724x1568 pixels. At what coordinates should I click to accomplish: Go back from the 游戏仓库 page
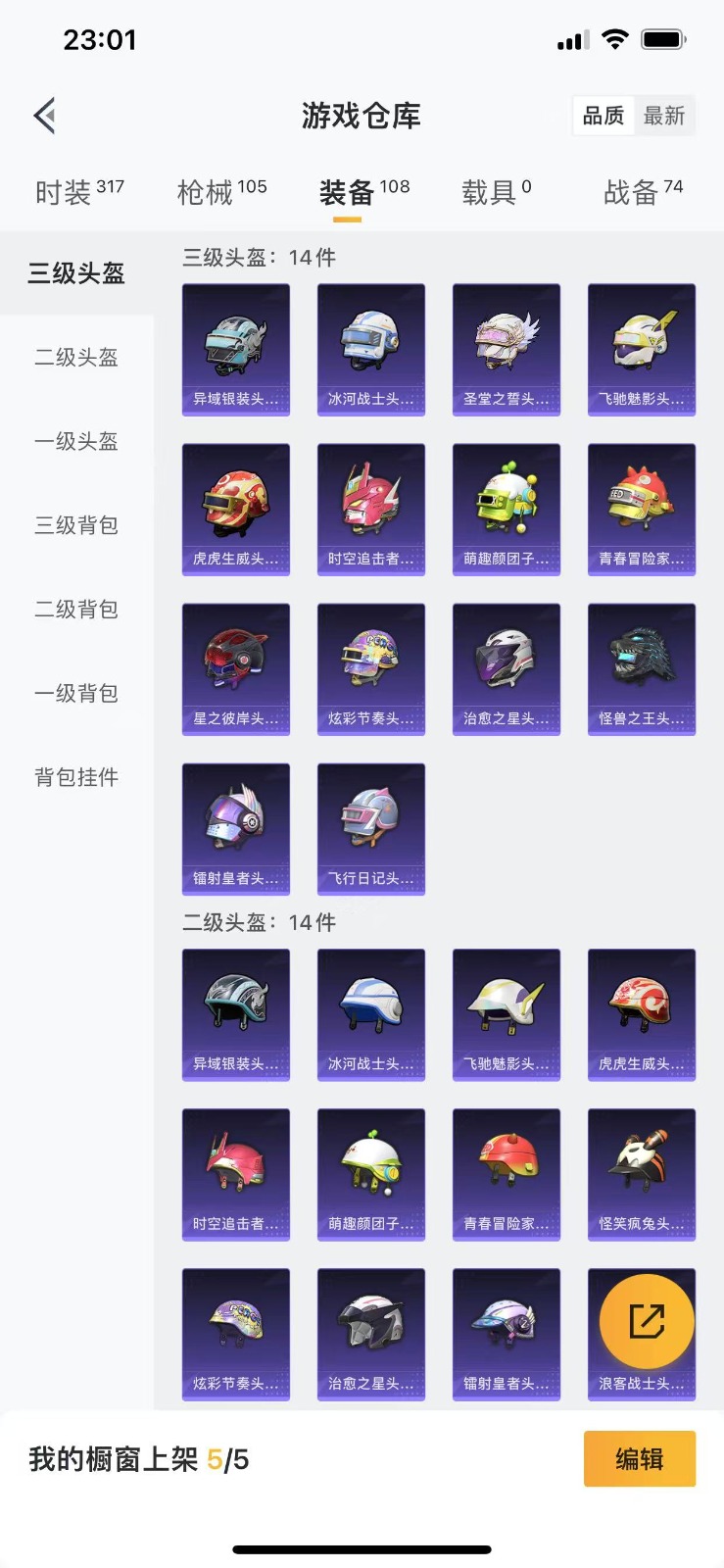pyautogui.click(x=45, y=116)
